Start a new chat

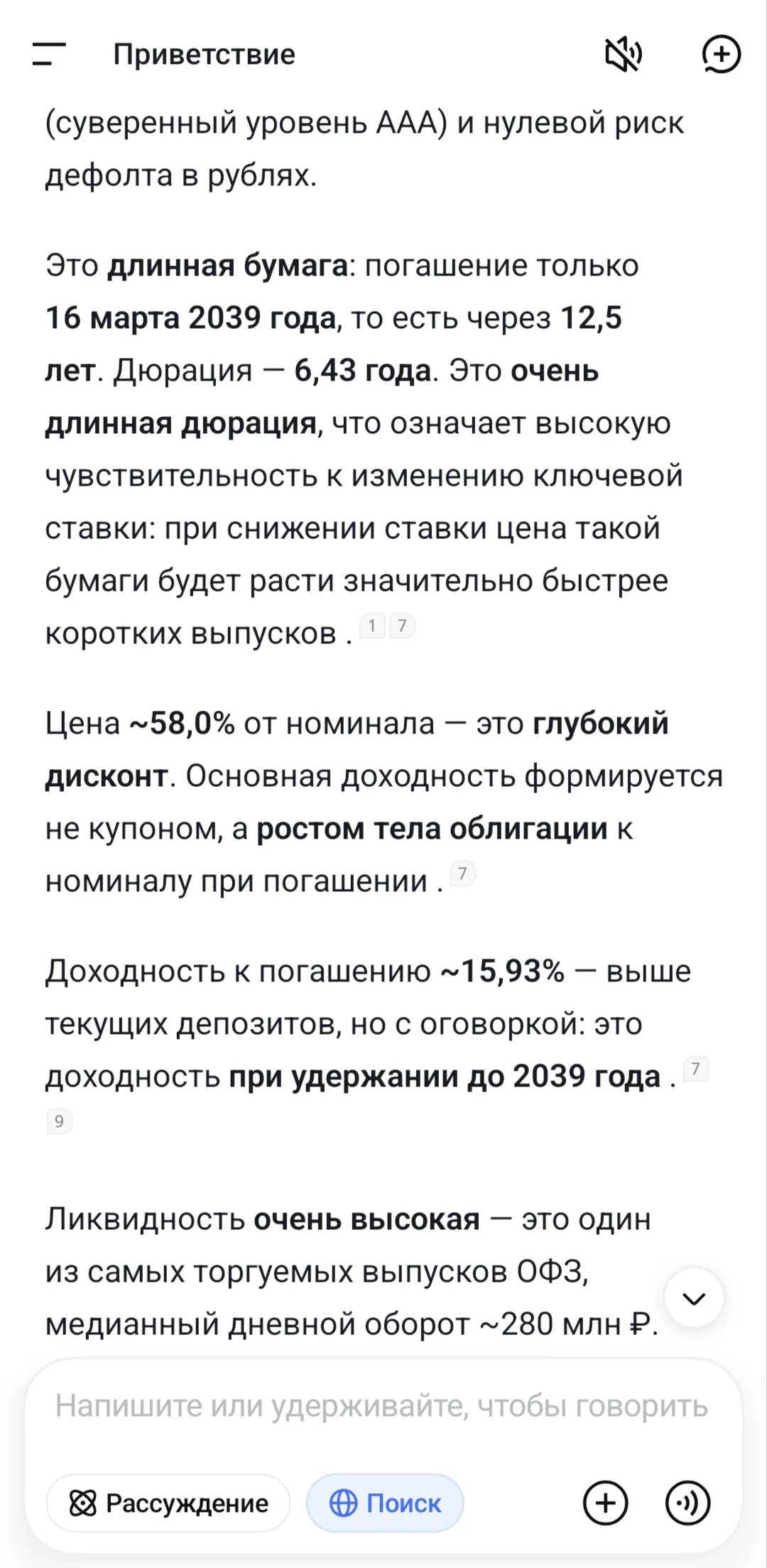(x=721, y=55)
